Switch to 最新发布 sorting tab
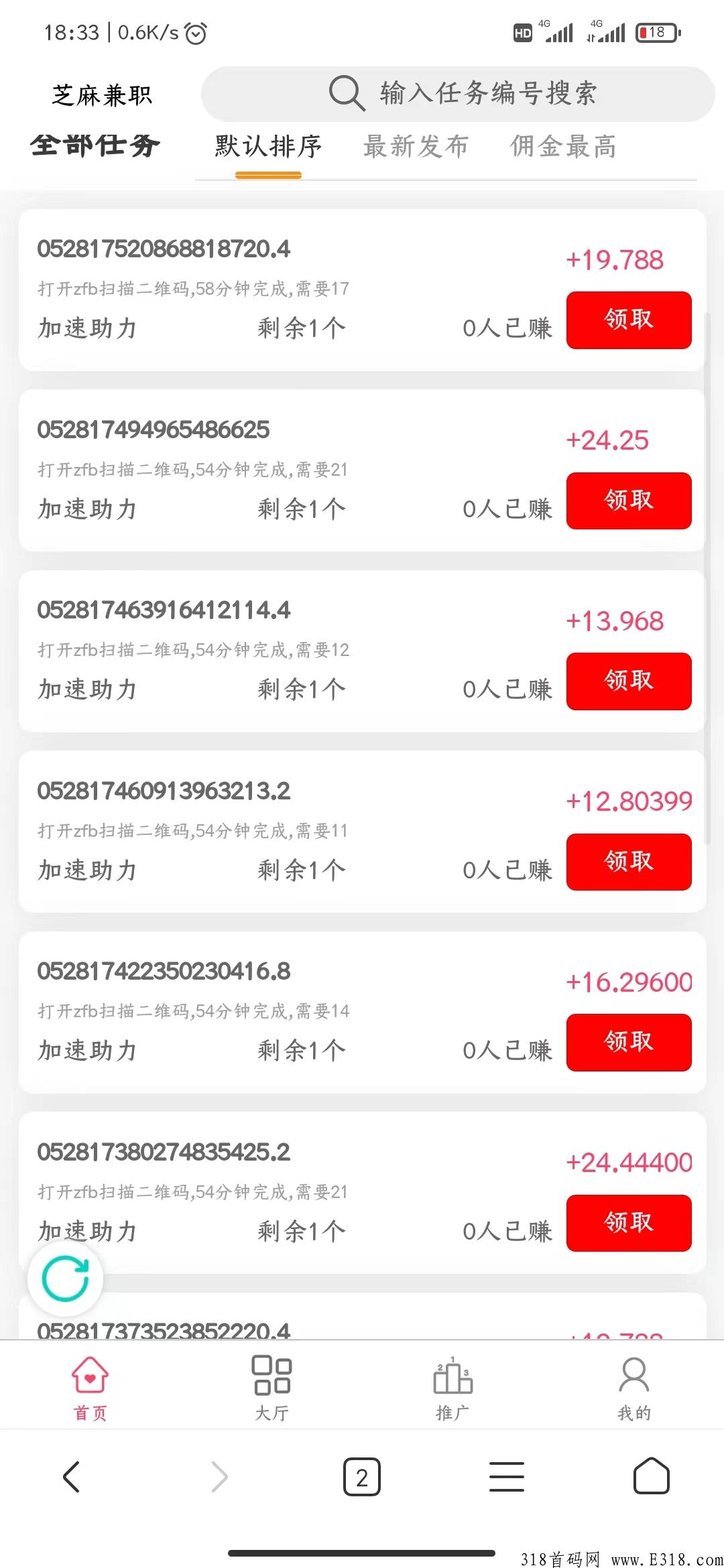 point(416,146)
